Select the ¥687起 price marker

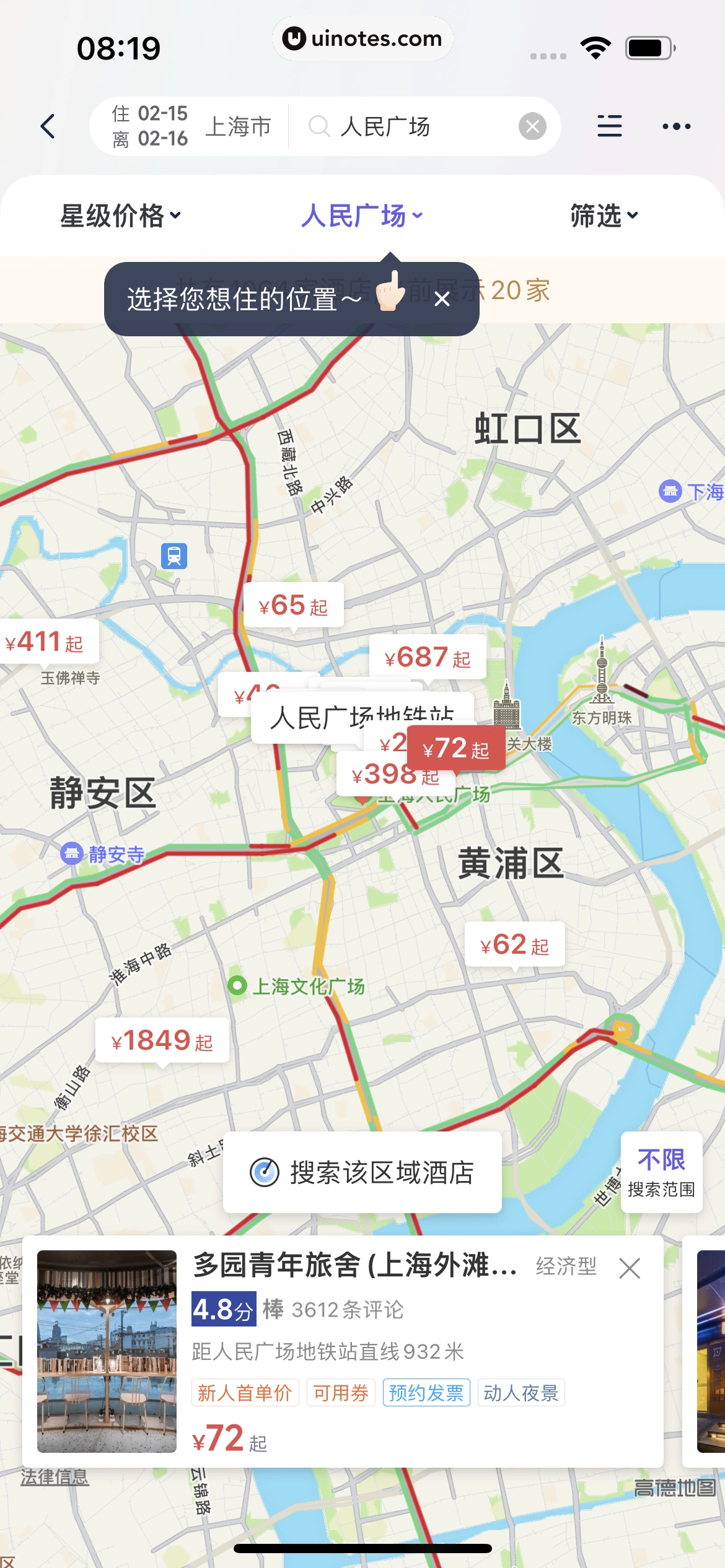[x=428, y=657]
